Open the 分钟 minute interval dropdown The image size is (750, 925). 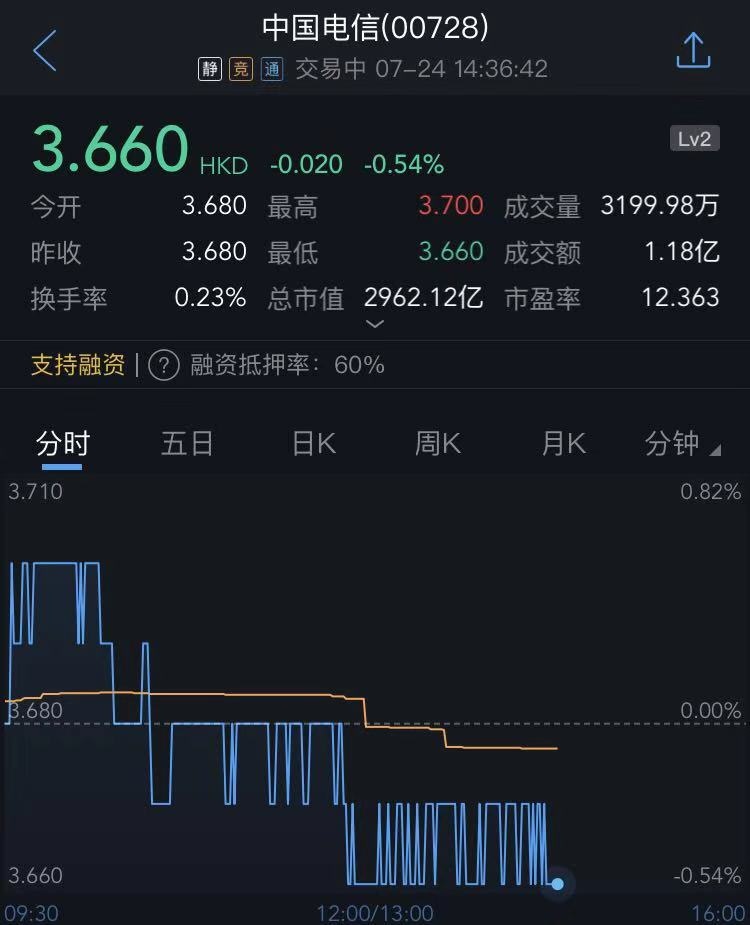click(x=682, y=443)
